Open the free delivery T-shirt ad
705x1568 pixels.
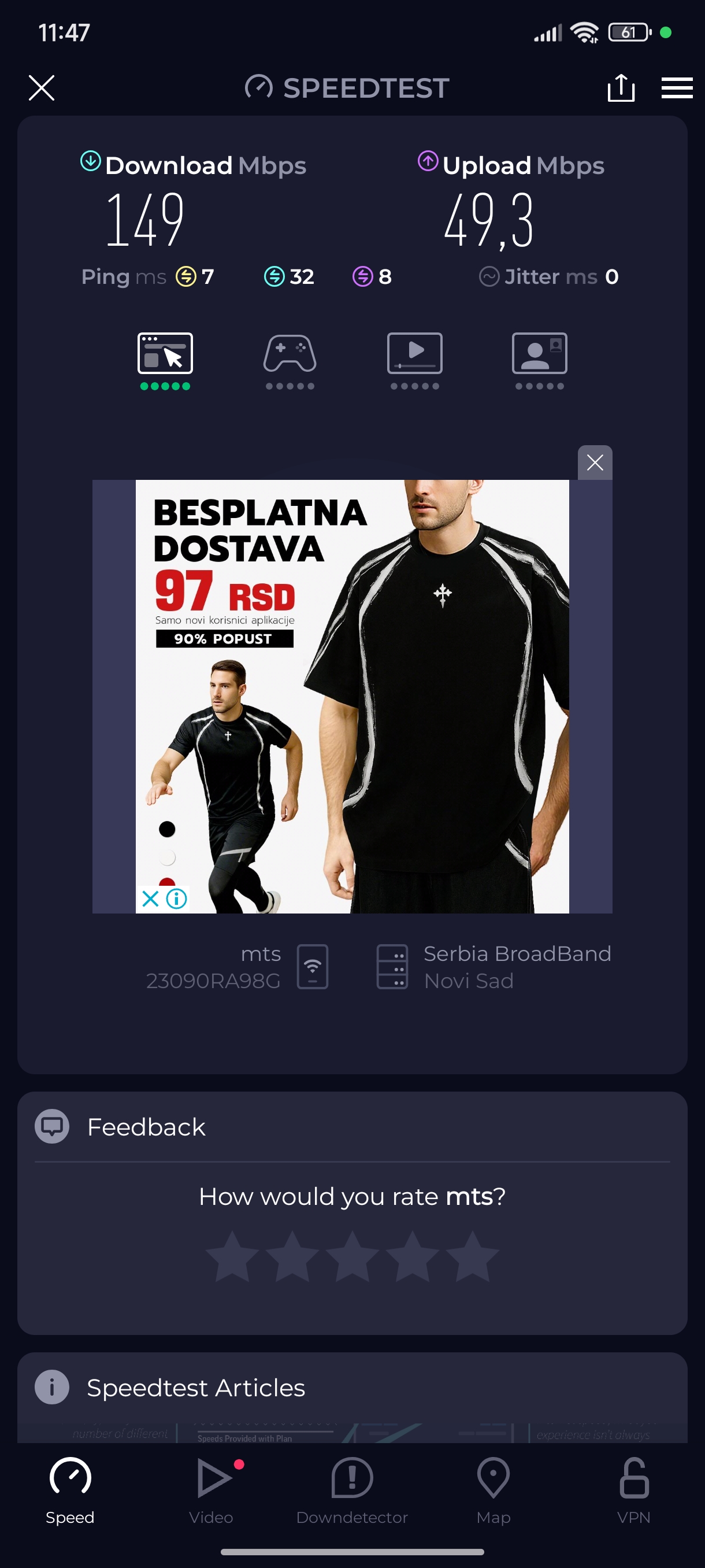(x=351, y=696)
